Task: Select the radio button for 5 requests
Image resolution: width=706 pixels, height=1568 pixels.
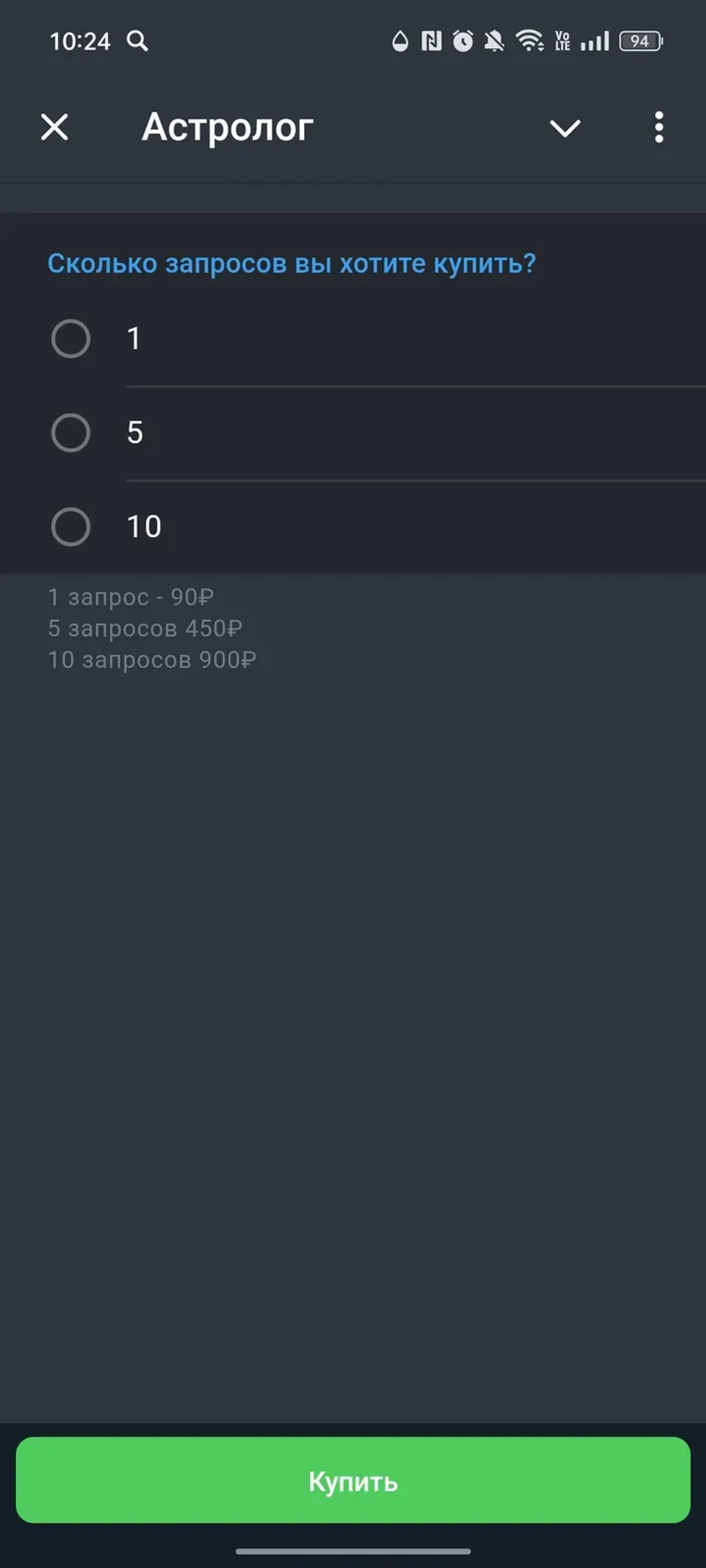Action: 71,433
